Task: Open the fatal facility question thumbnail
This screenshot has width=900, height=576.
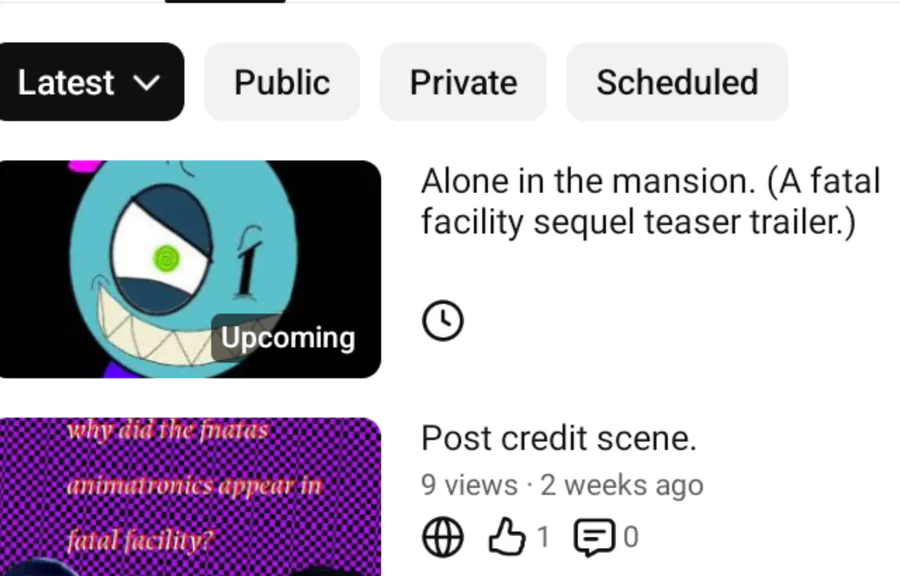Action: (190, 497)
